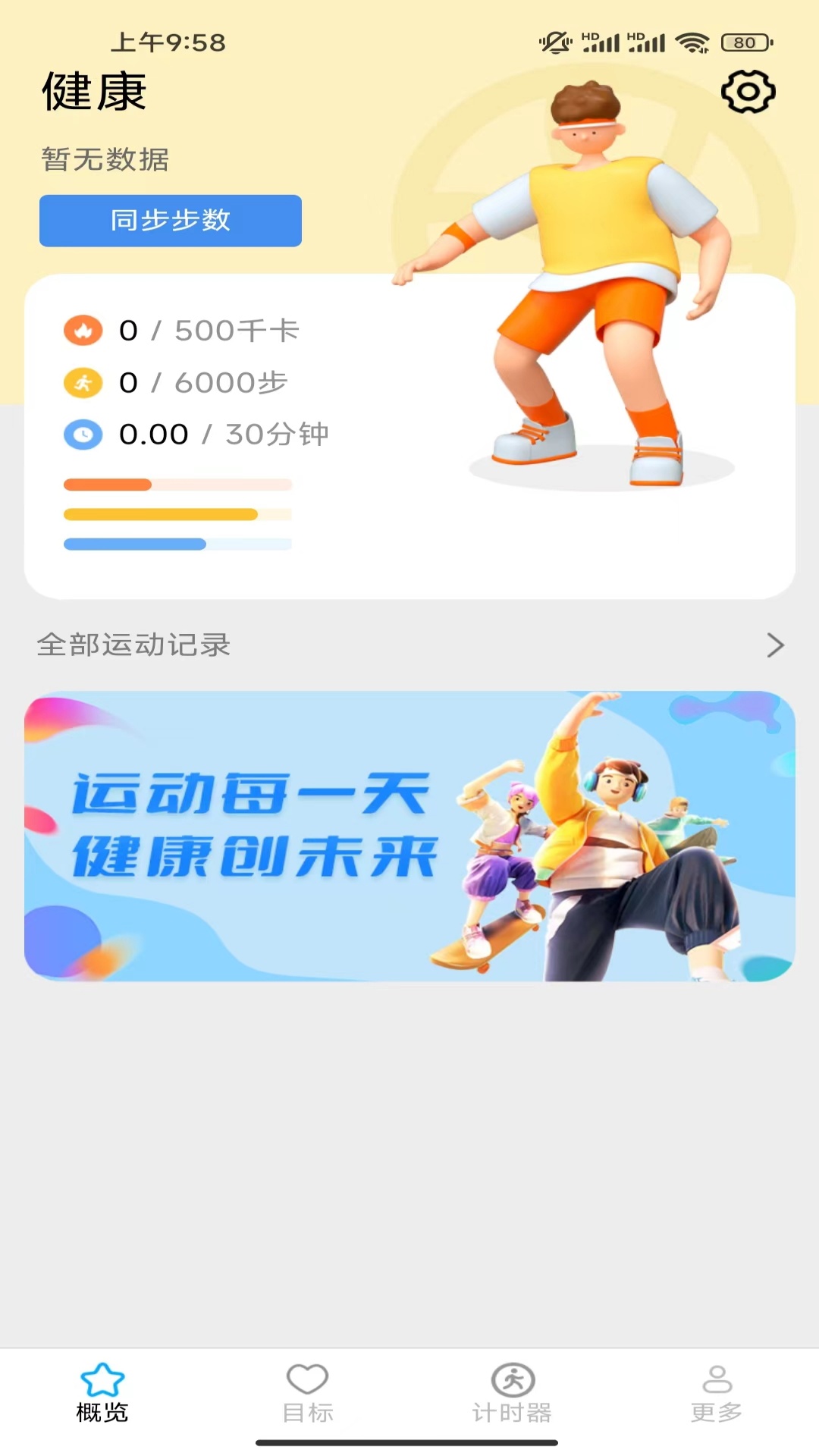Click the blue clock duration icon
The height and width of the screenshot is (1456, 819).
coord(84,434)
